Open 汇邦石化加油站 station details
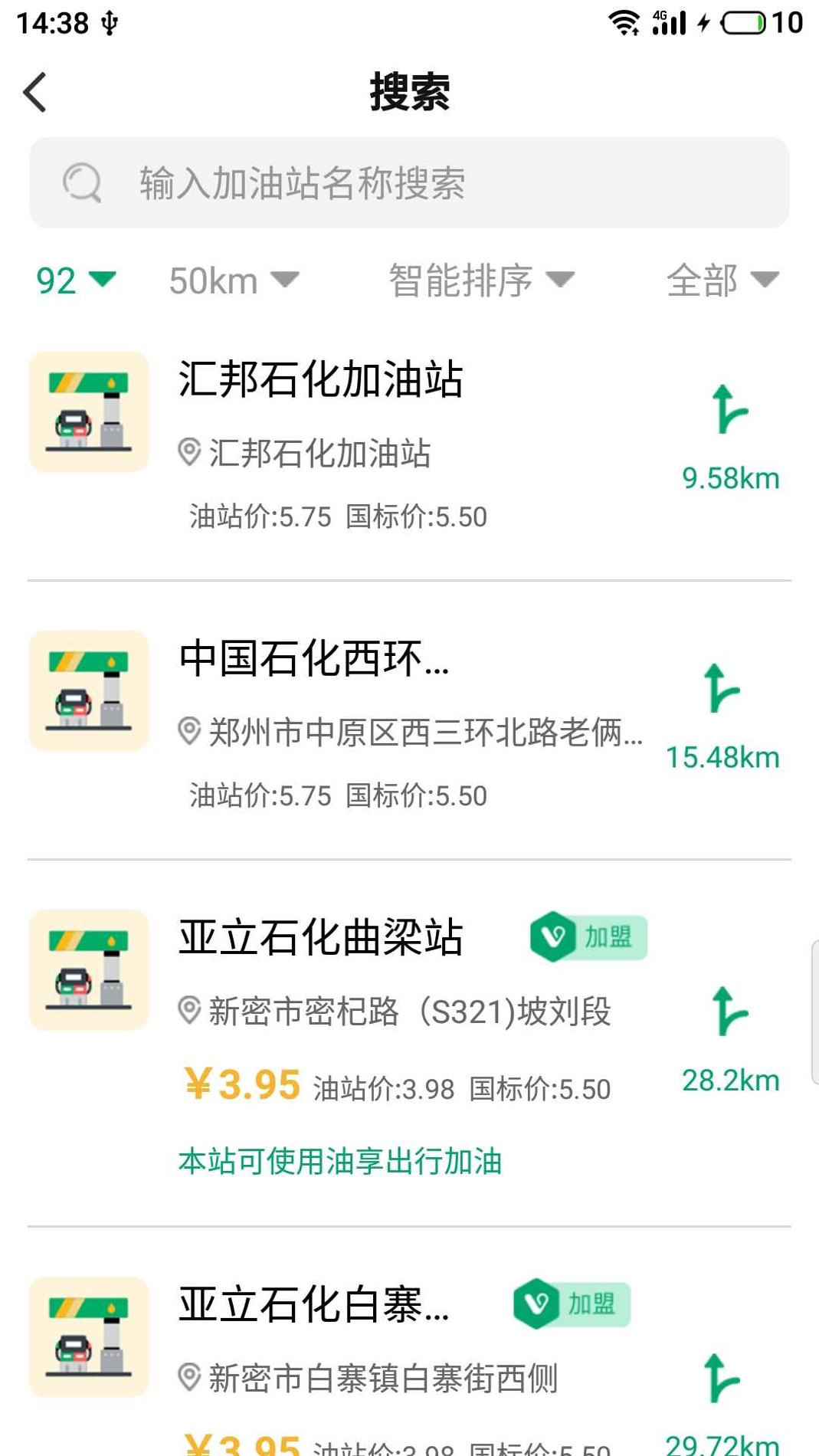 click(x=320, y=379)
